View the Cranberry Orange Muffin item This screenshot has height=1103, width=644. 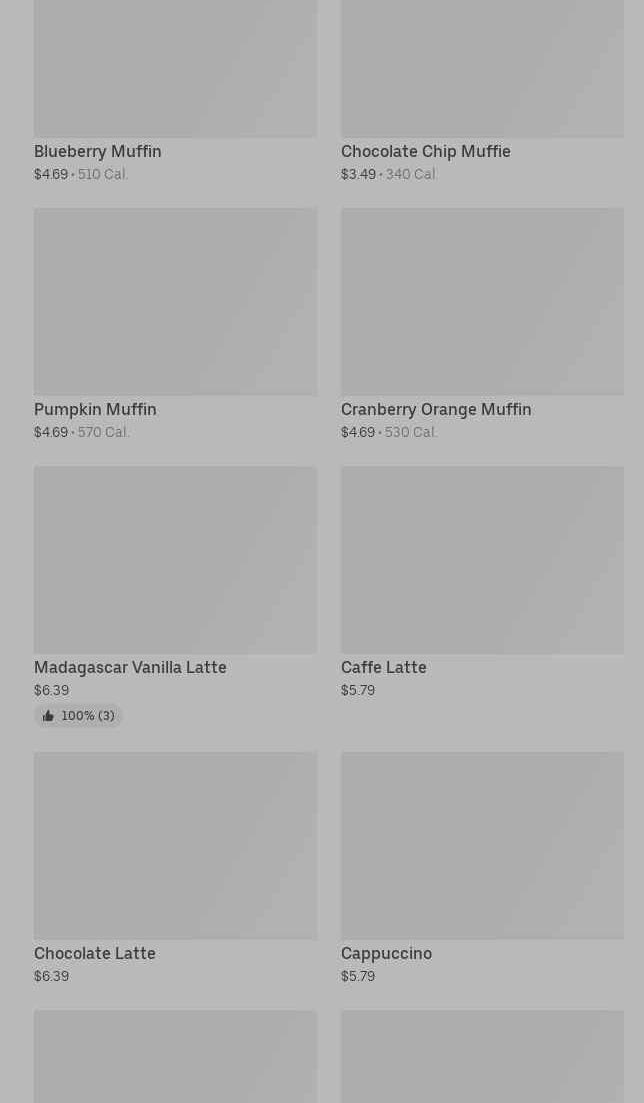point(482,324)
